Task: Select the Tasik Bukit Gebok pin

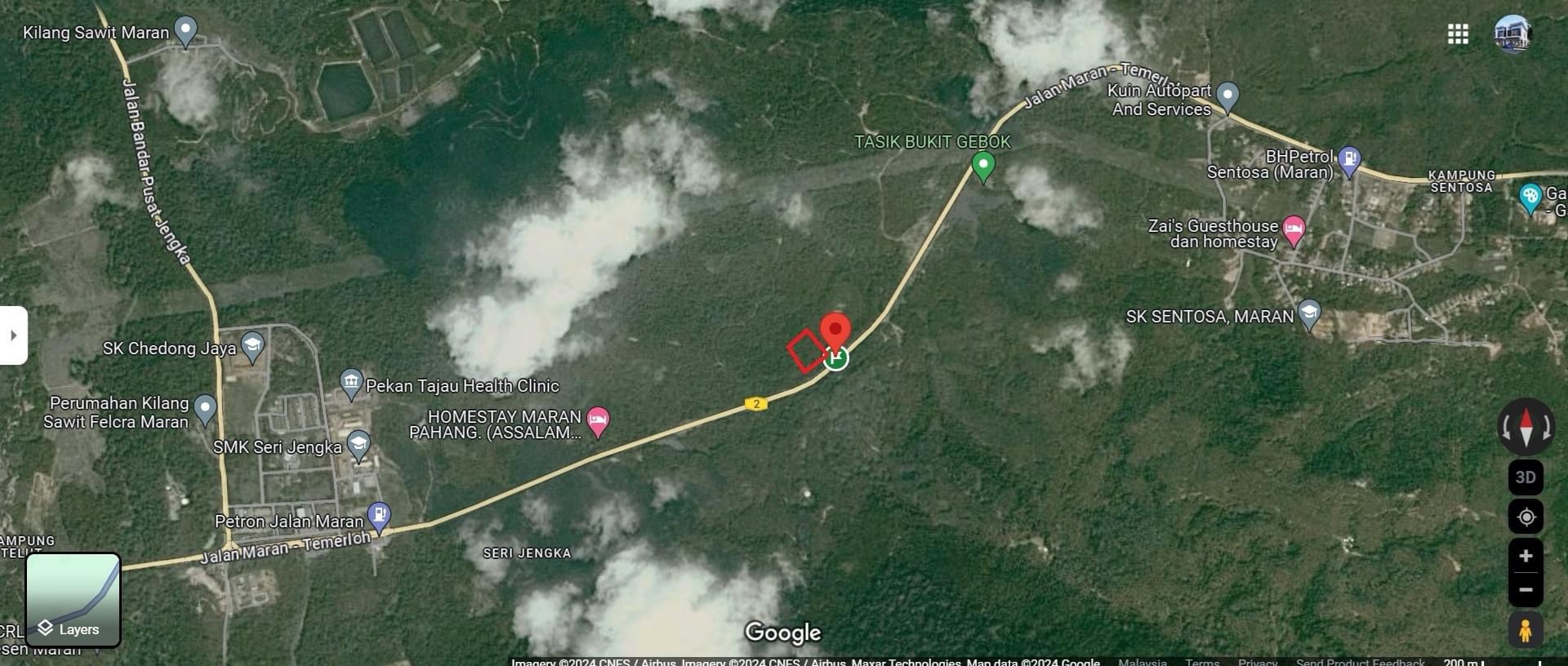Action: pyautogui.click(x=983, y=166)
